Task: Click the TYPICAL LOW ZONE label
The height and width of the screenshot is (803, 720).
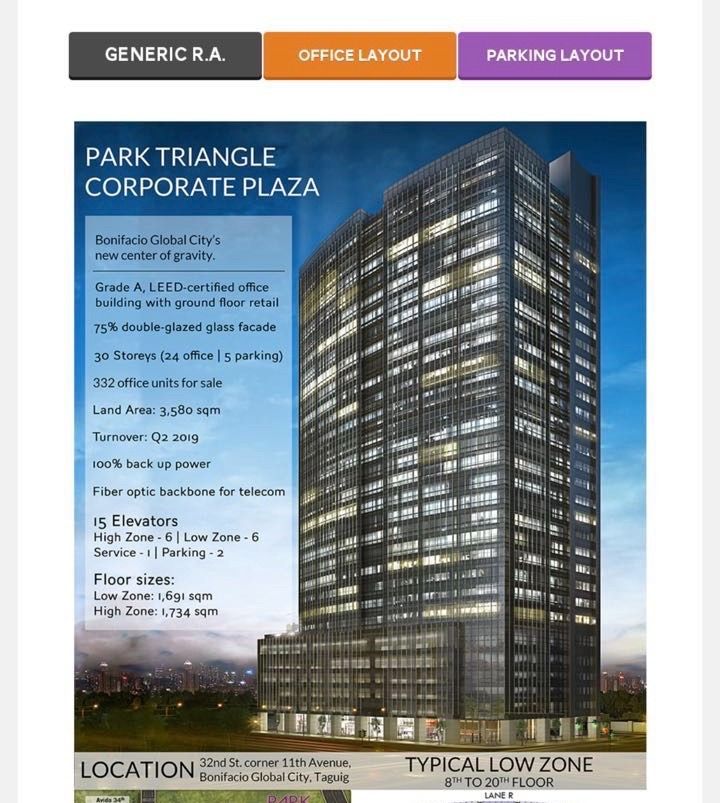Action: pos(500,762)
